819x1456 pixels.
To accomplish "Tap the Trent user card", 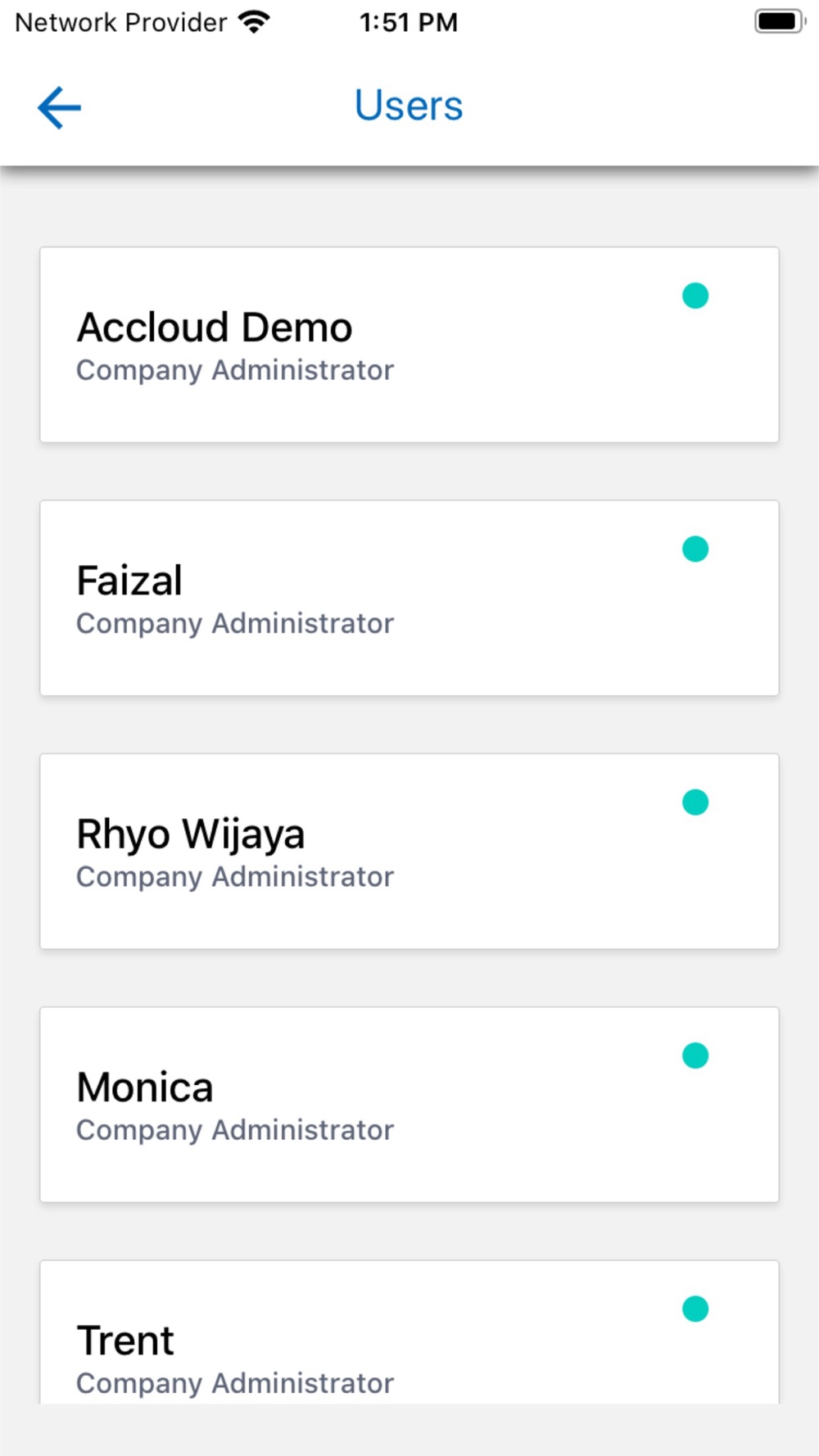I will point(409,1332).
